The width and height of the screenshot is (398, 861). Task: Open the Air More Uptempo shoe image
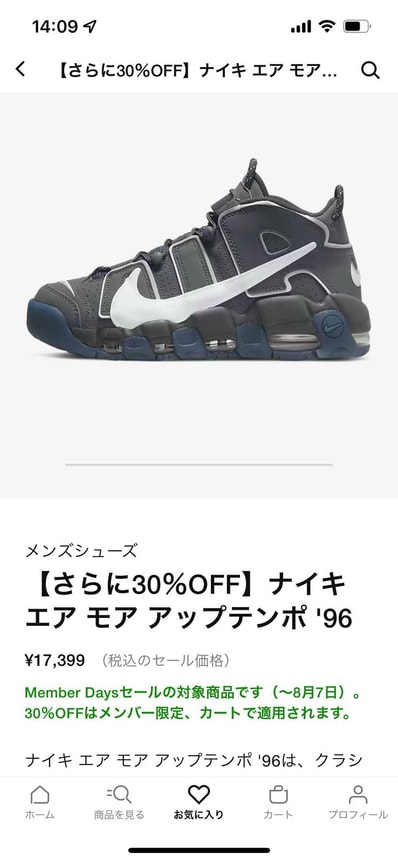pos(199,260)
